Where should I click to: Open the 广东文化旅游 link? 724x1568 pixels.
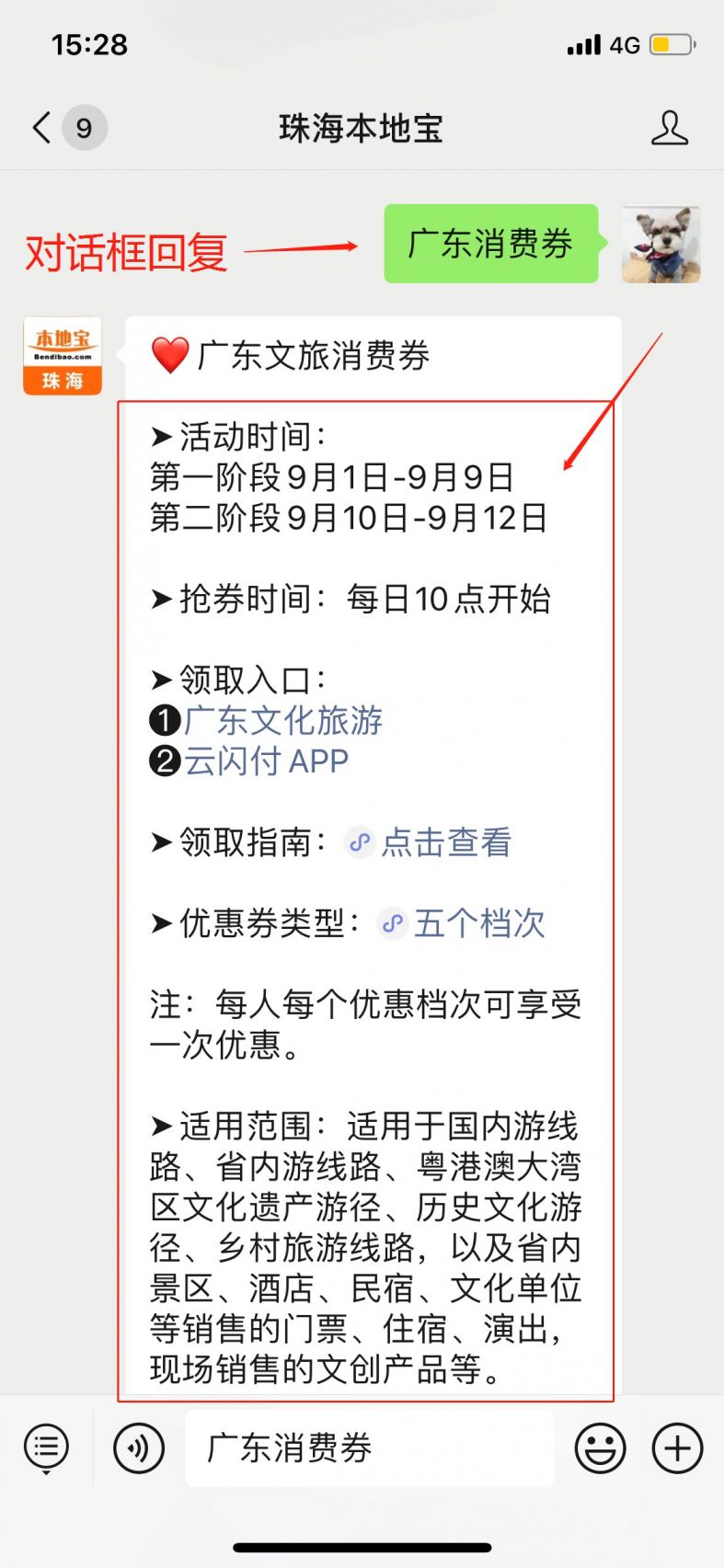282,721
